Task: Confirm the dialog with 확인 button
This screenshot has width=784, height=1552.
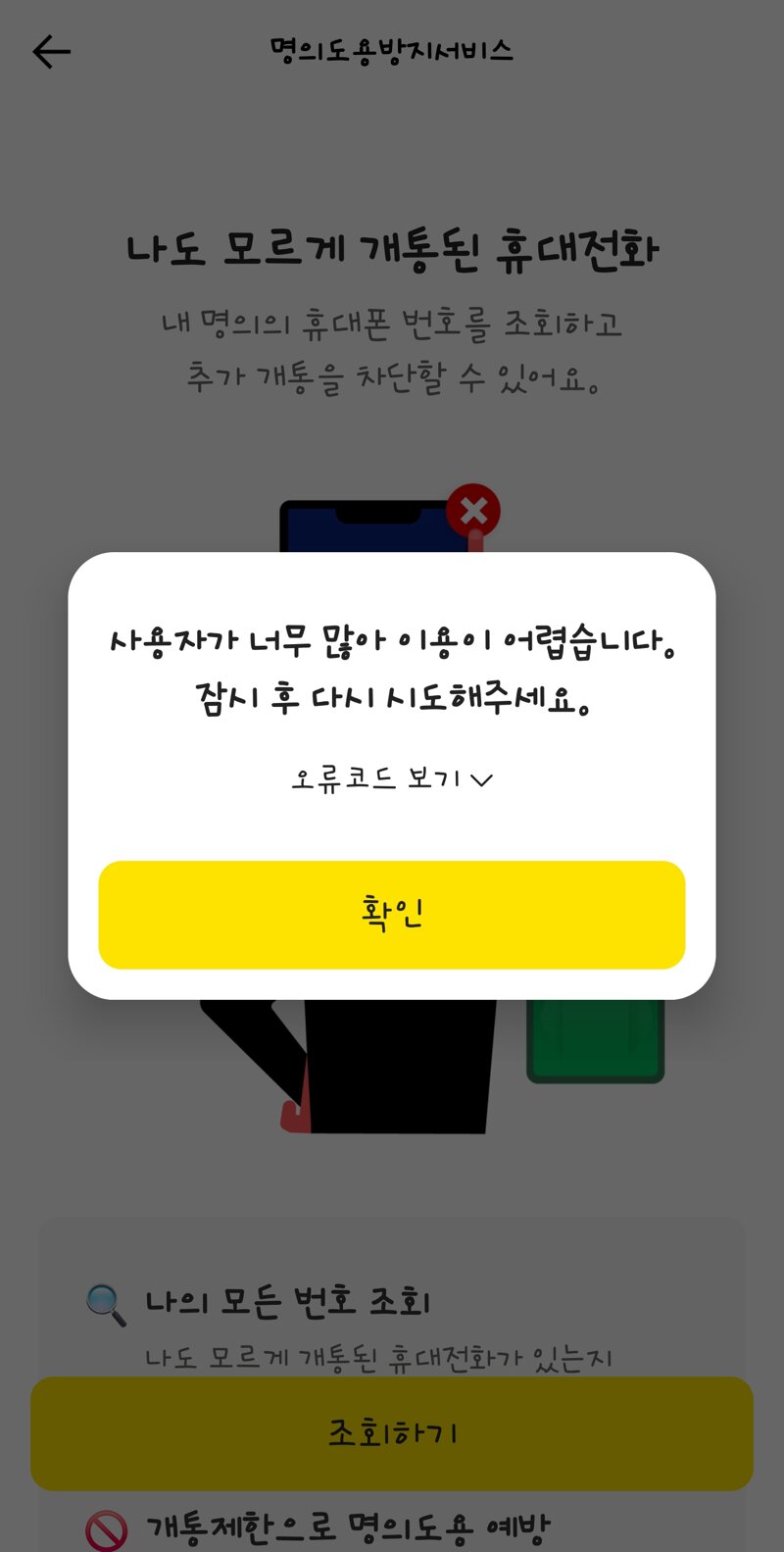Action: [x=392, y=915]
